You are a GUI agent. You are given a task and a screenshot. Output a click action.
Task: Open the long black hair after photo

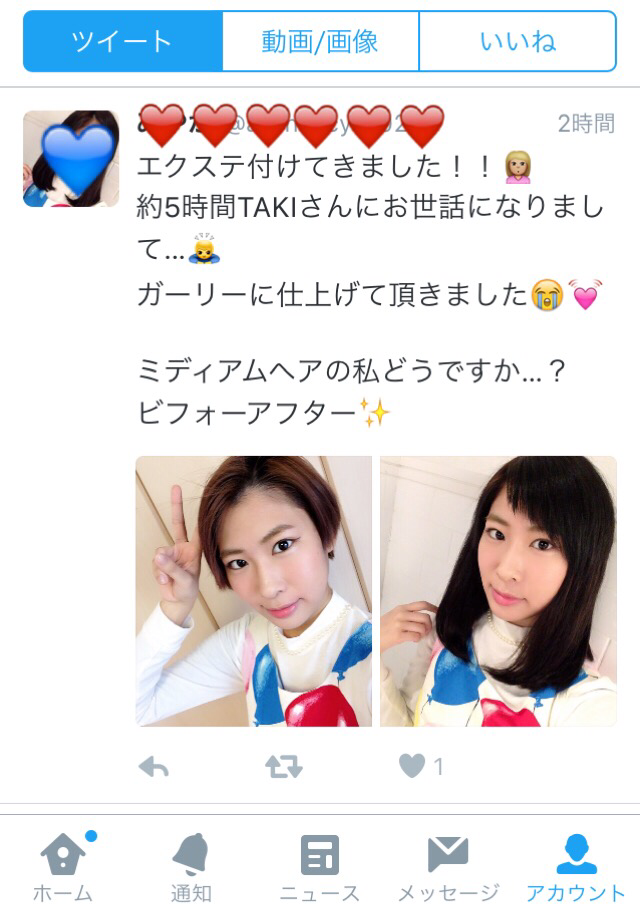pos(498,591)
